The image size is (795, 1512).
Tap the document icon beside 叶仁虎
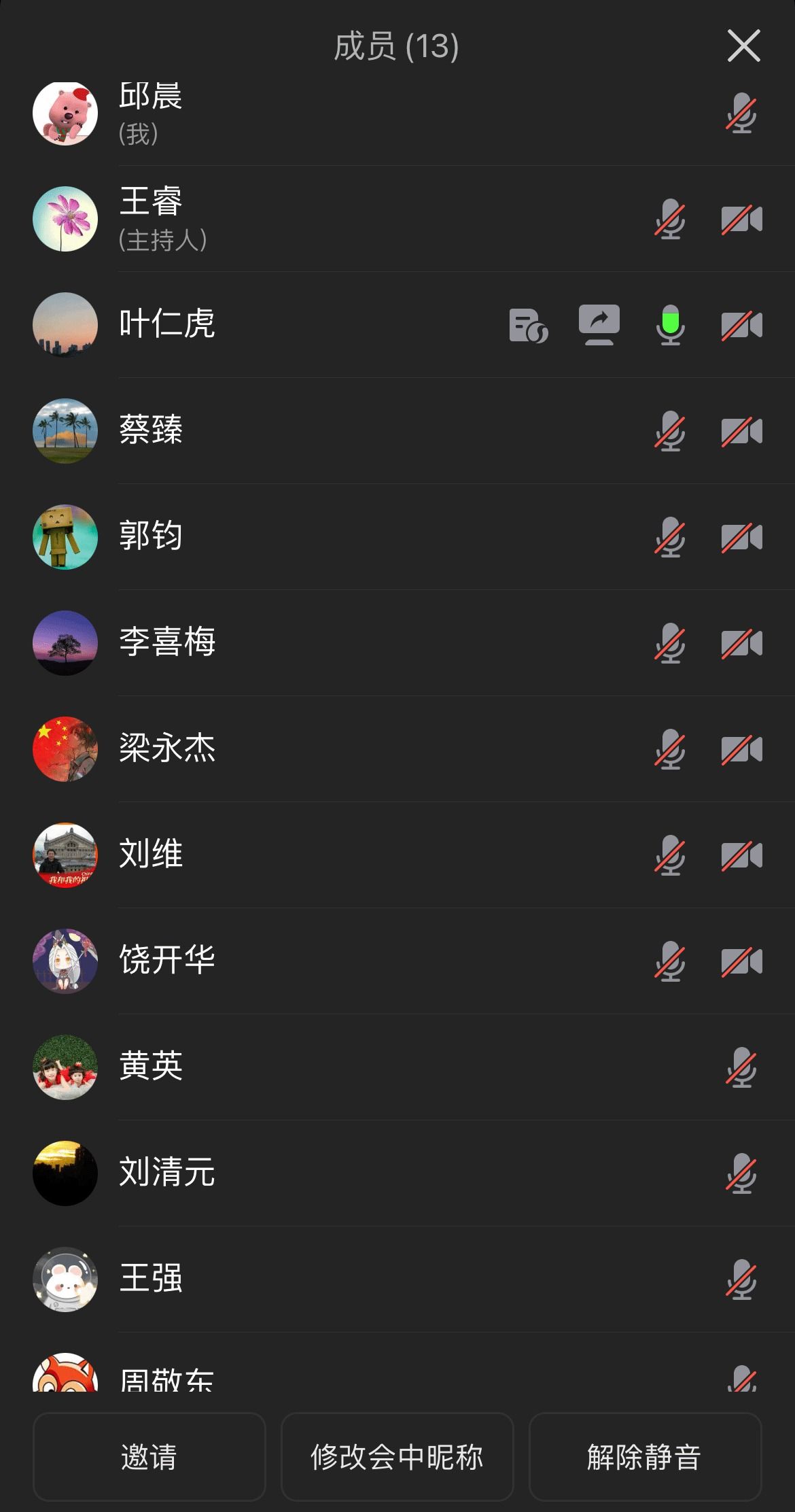528,326
